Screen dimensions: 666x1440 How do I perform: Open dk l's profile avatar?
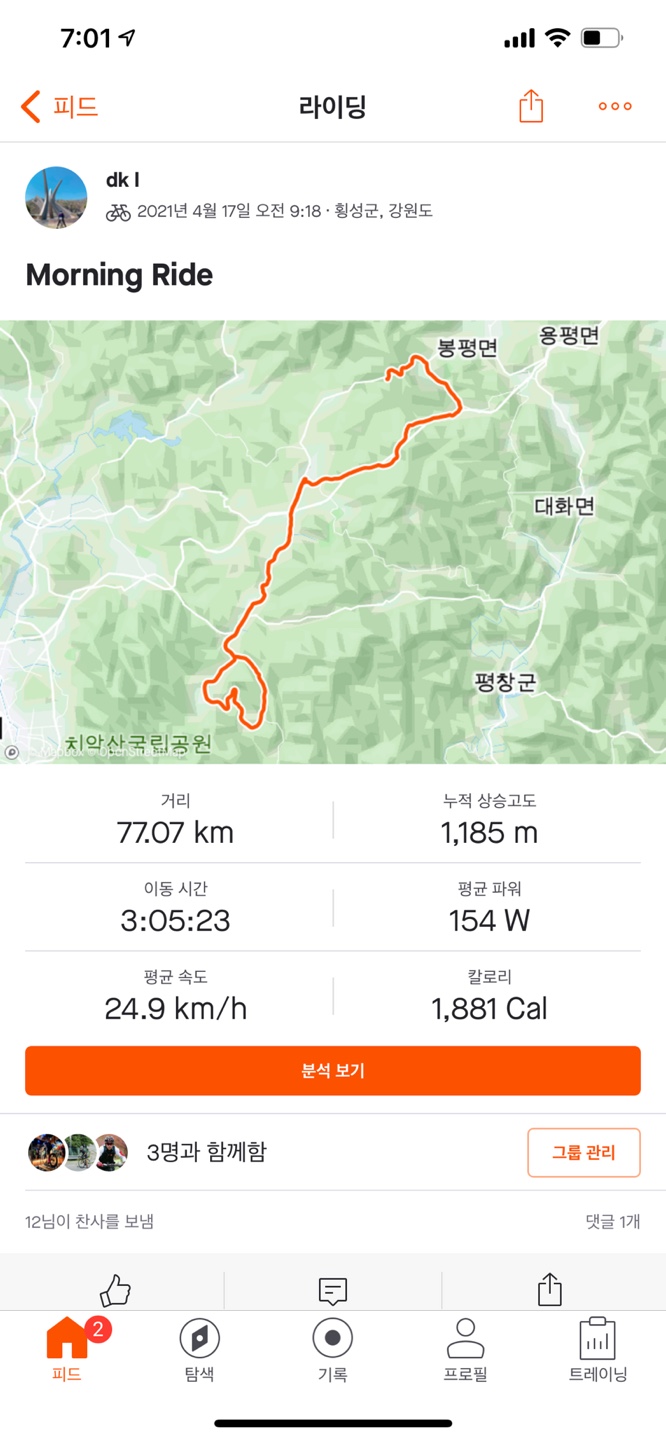[56, 197]
